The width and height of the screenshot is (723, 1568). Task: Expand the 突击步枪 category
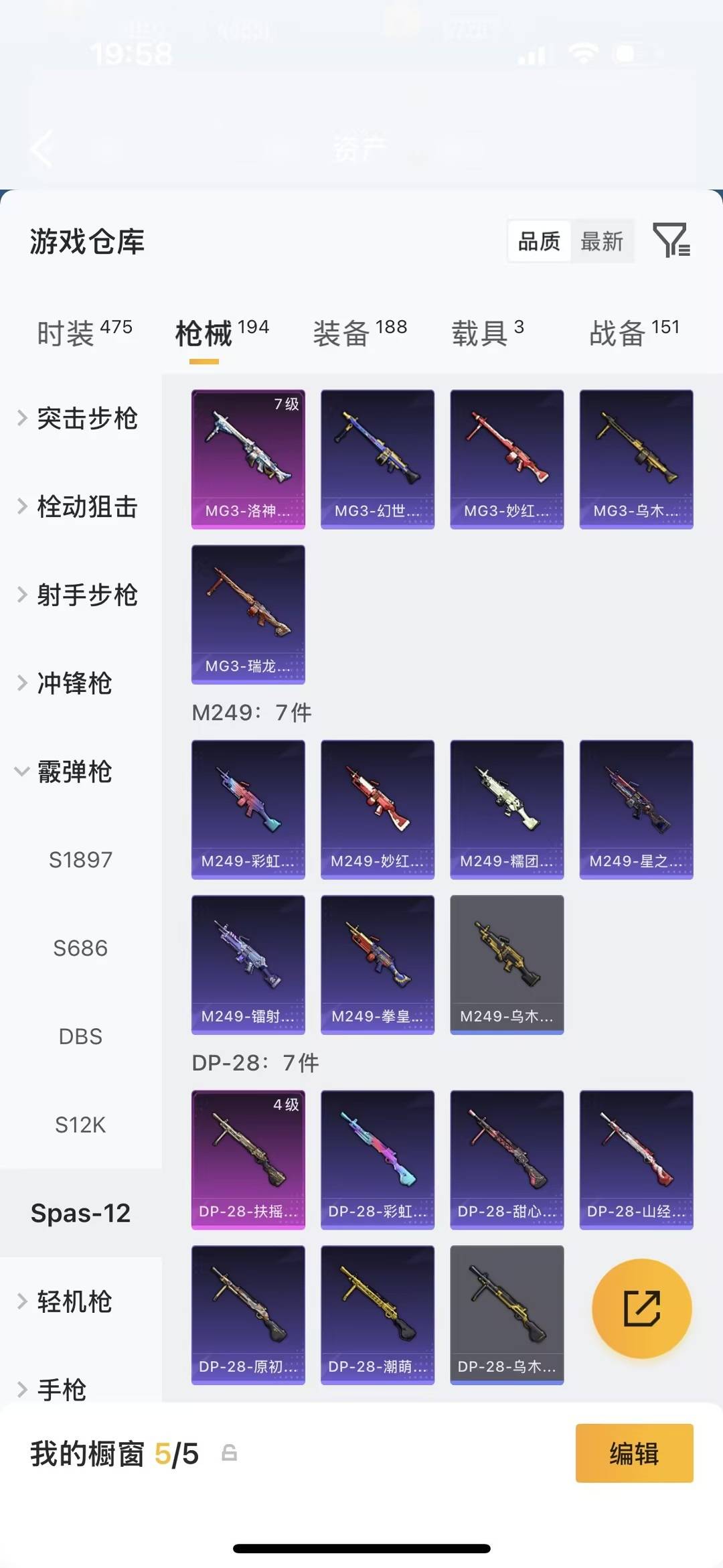tap(87, 418)
